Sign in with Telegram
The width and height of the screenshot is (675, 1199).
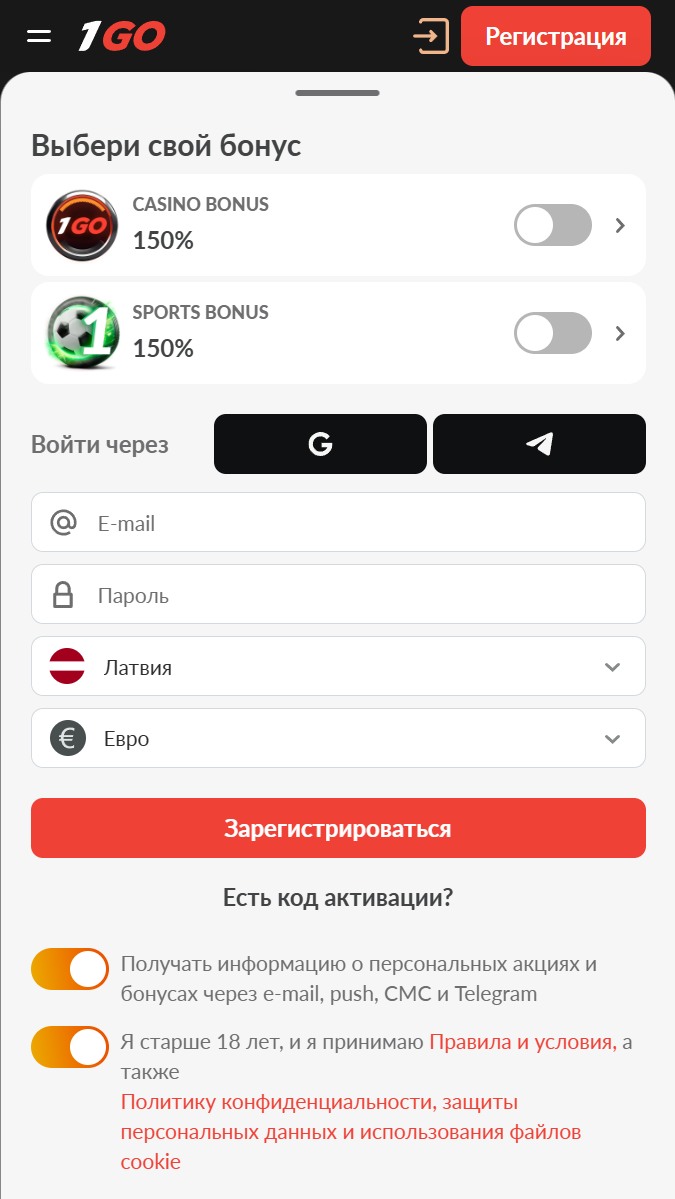click(x=539, y=444)
